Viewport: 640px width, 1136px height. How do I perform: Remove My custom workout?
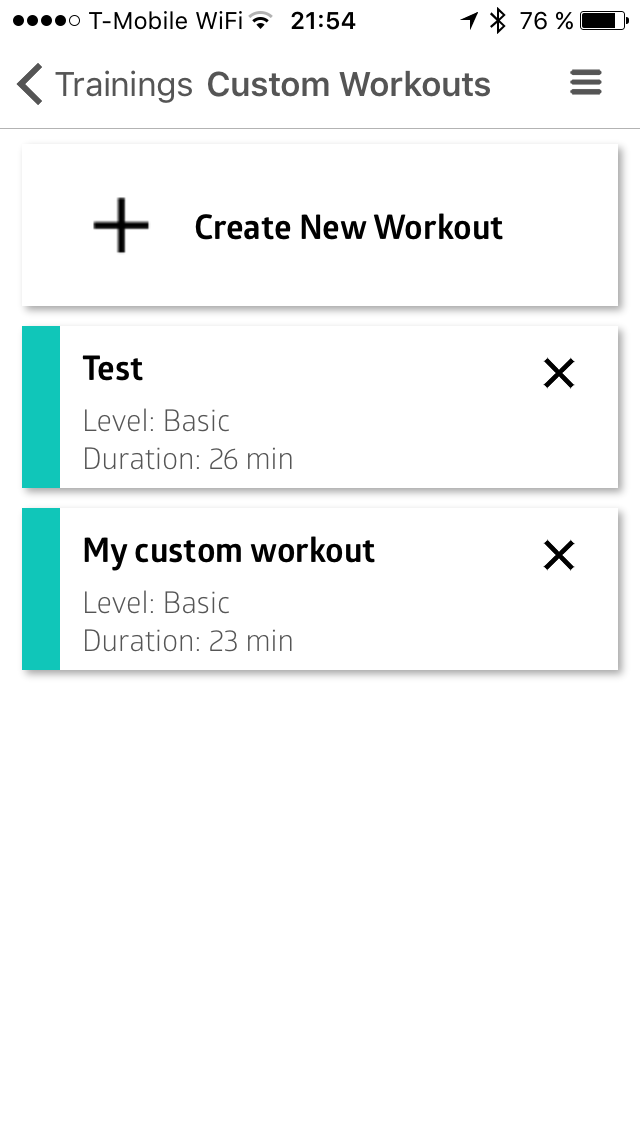pos(559,556)
